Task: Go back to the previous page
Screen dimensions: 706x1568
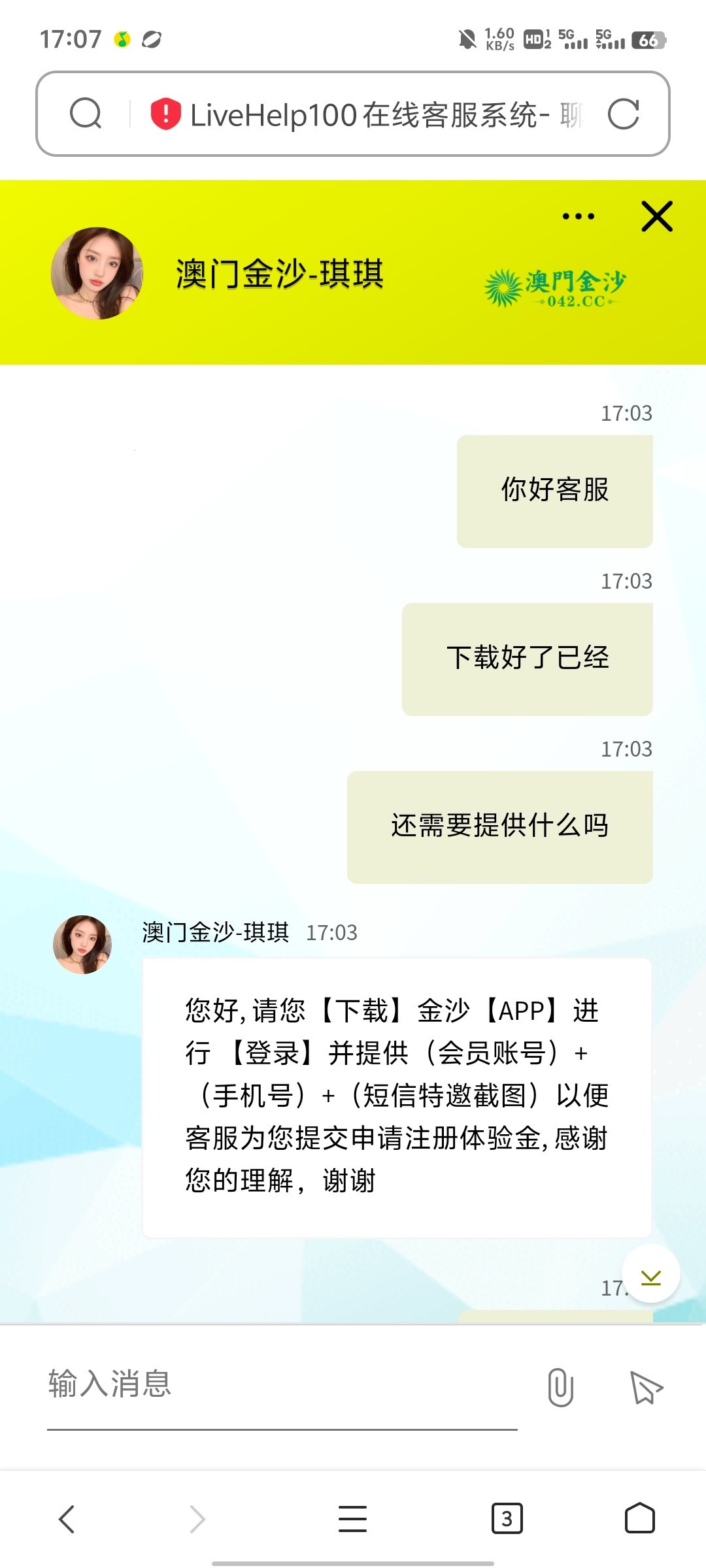Action: [x=67, y=1518]
